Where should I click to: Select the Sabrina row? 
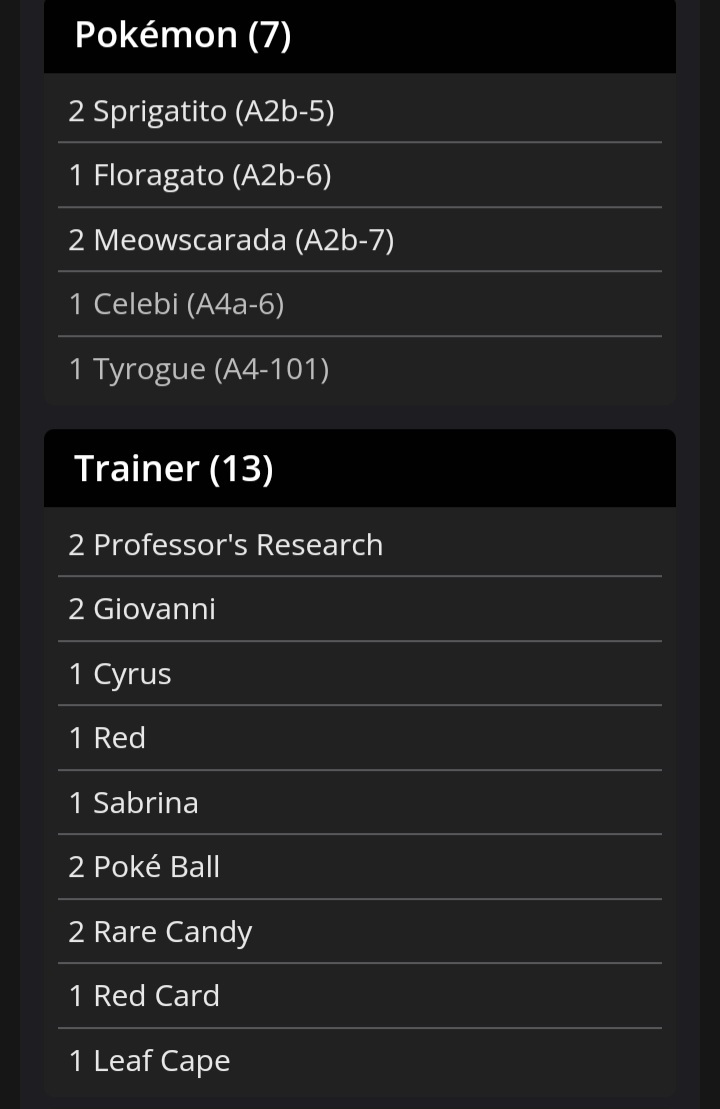click(359, 802)
